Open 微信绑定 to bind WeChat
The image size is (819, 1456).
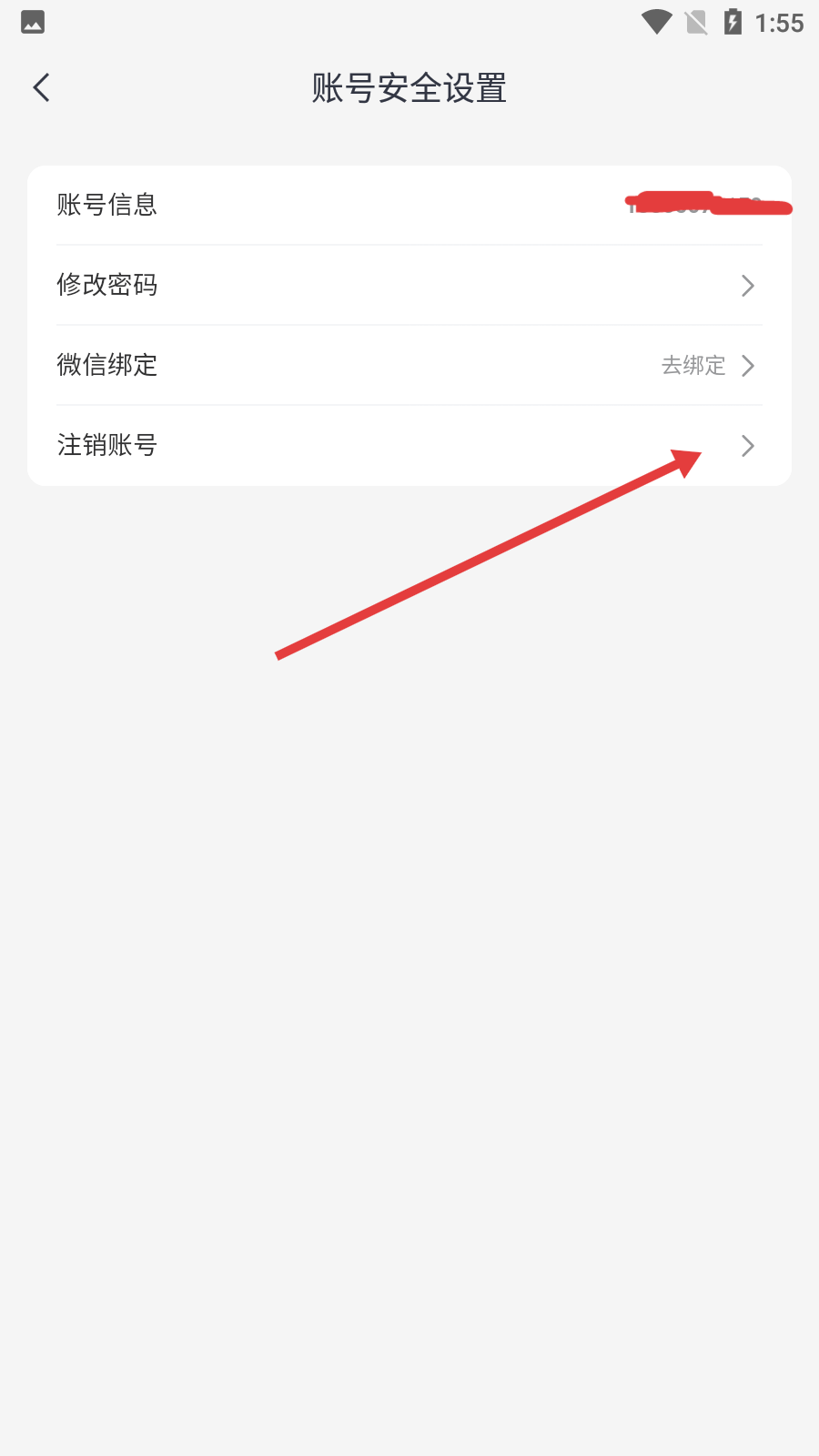408,365
